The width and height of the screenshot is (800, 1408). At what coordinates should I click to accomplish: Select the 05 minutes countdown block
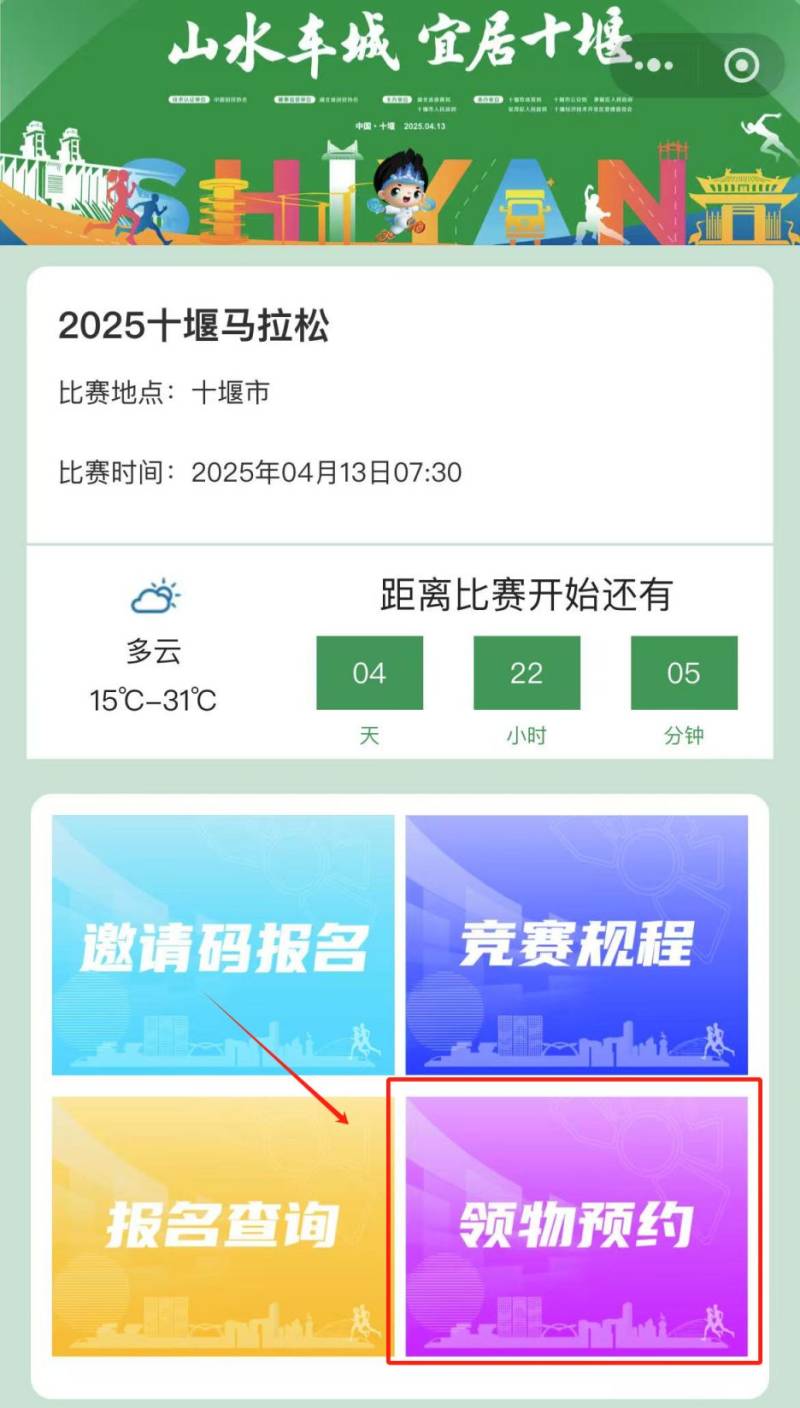point(684,674)
